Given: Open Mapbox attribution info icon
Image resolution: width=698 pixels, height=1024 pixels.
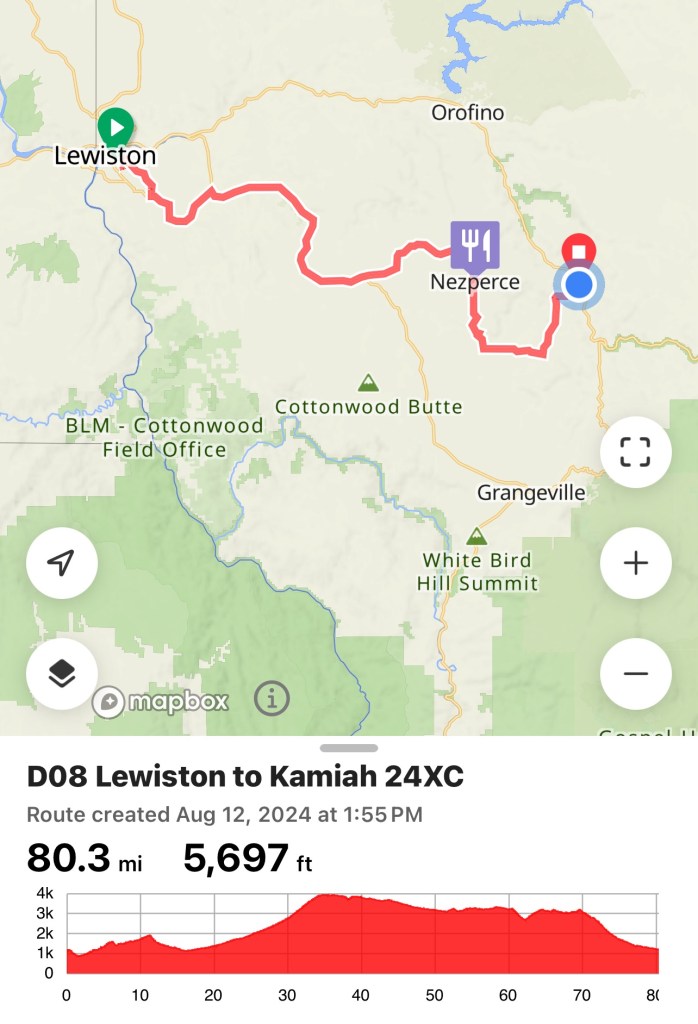Looking at the screenshot, I should click(x=272, y=699).
